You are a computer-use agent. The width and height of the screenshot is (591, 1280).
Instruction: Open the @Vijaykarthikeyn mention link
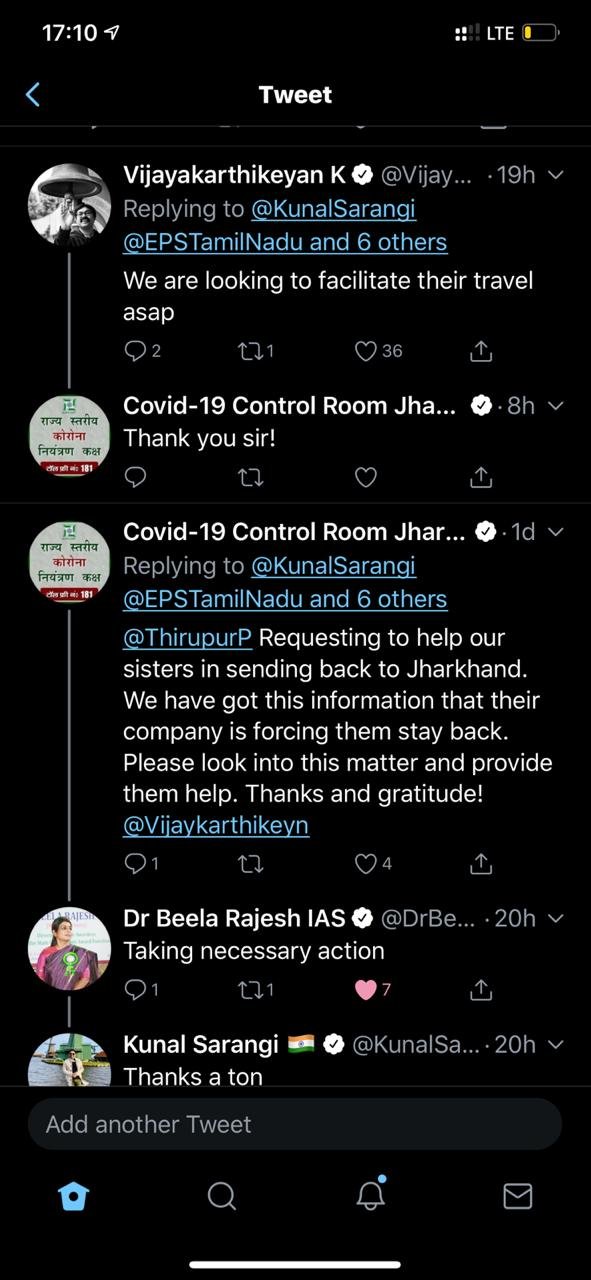[216, 825]
